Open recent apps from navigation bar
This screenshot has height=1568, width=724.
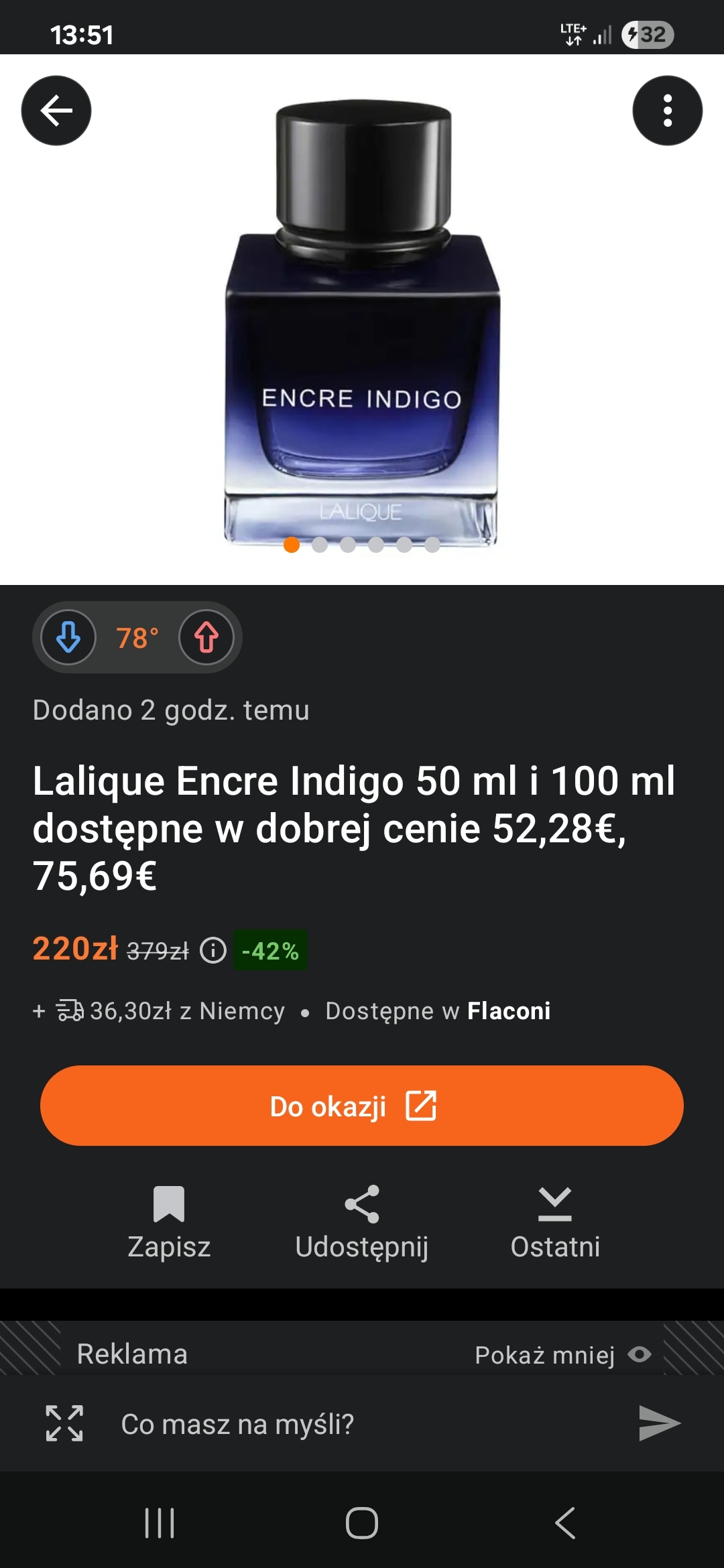coord(160,1522)
